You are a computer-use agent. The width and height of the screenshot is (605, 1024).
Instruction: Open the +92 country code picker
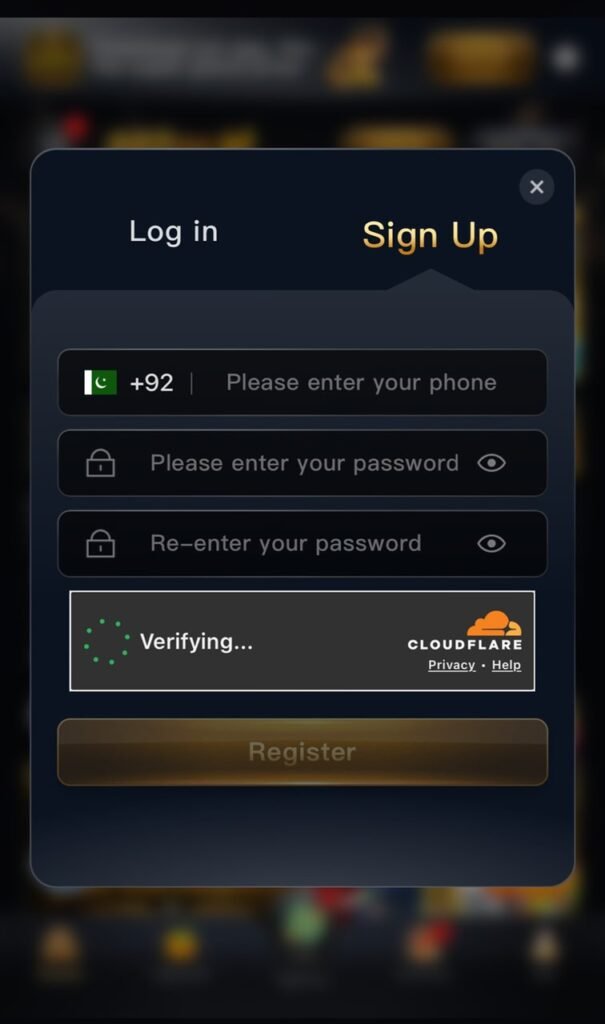coord(129,383)
